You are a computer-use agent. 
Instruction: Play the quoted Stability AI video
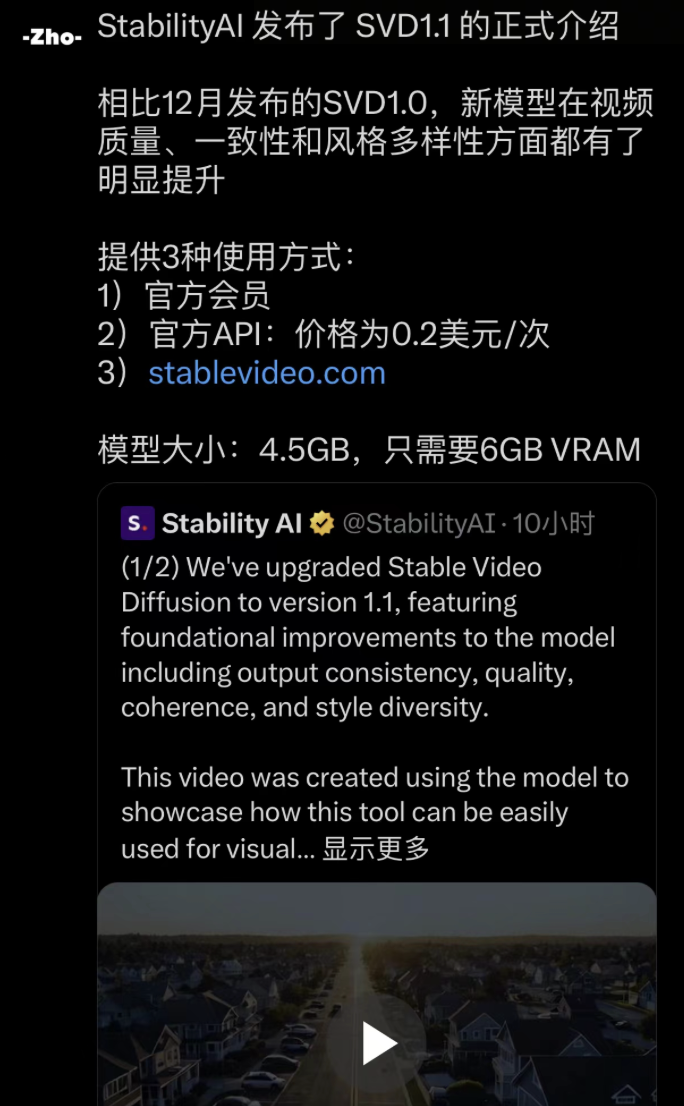tap(379, 1043)
